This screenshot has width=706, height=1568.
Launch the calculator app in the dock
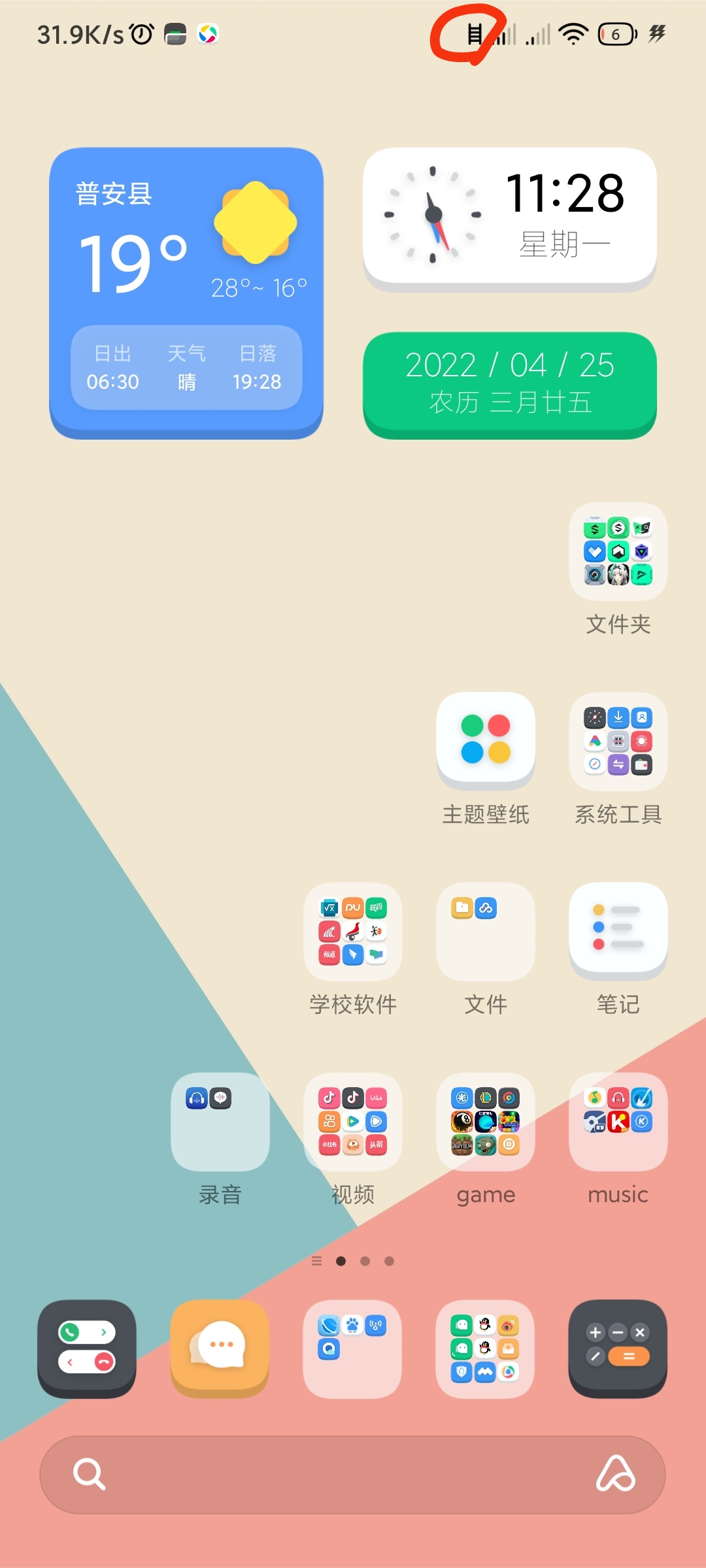[618, 1349]
